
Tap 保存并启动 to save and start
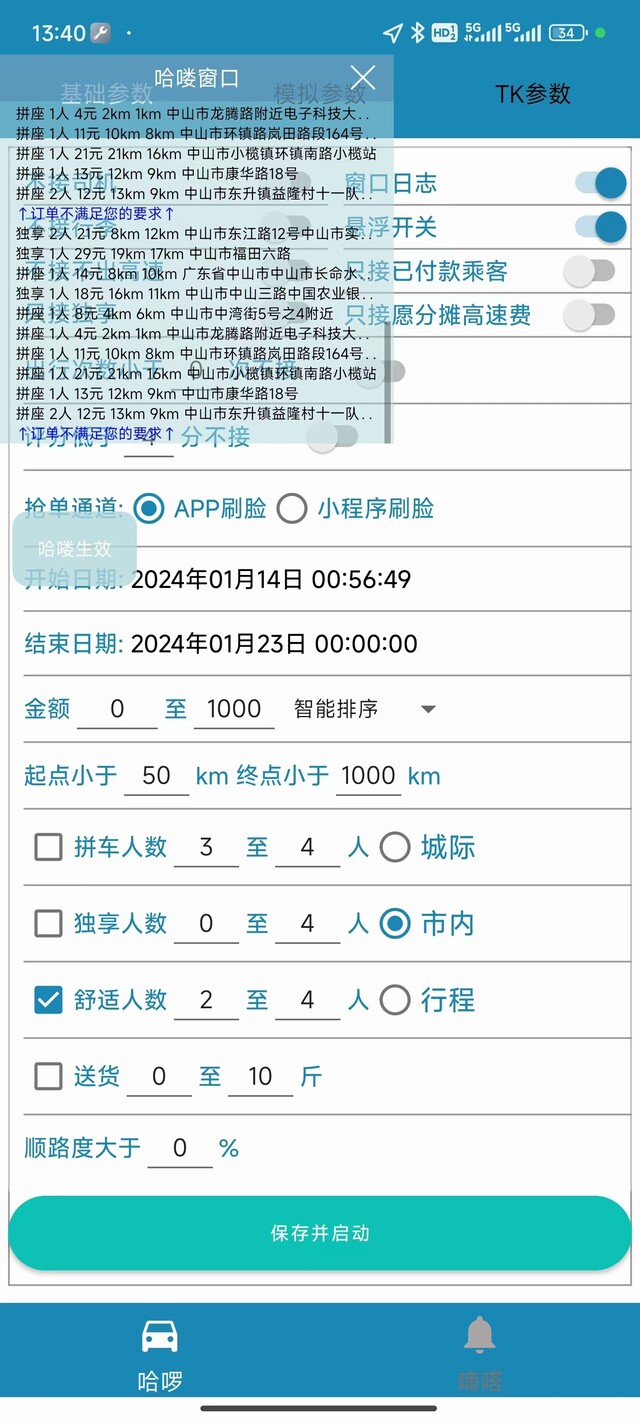point(320,1233)
